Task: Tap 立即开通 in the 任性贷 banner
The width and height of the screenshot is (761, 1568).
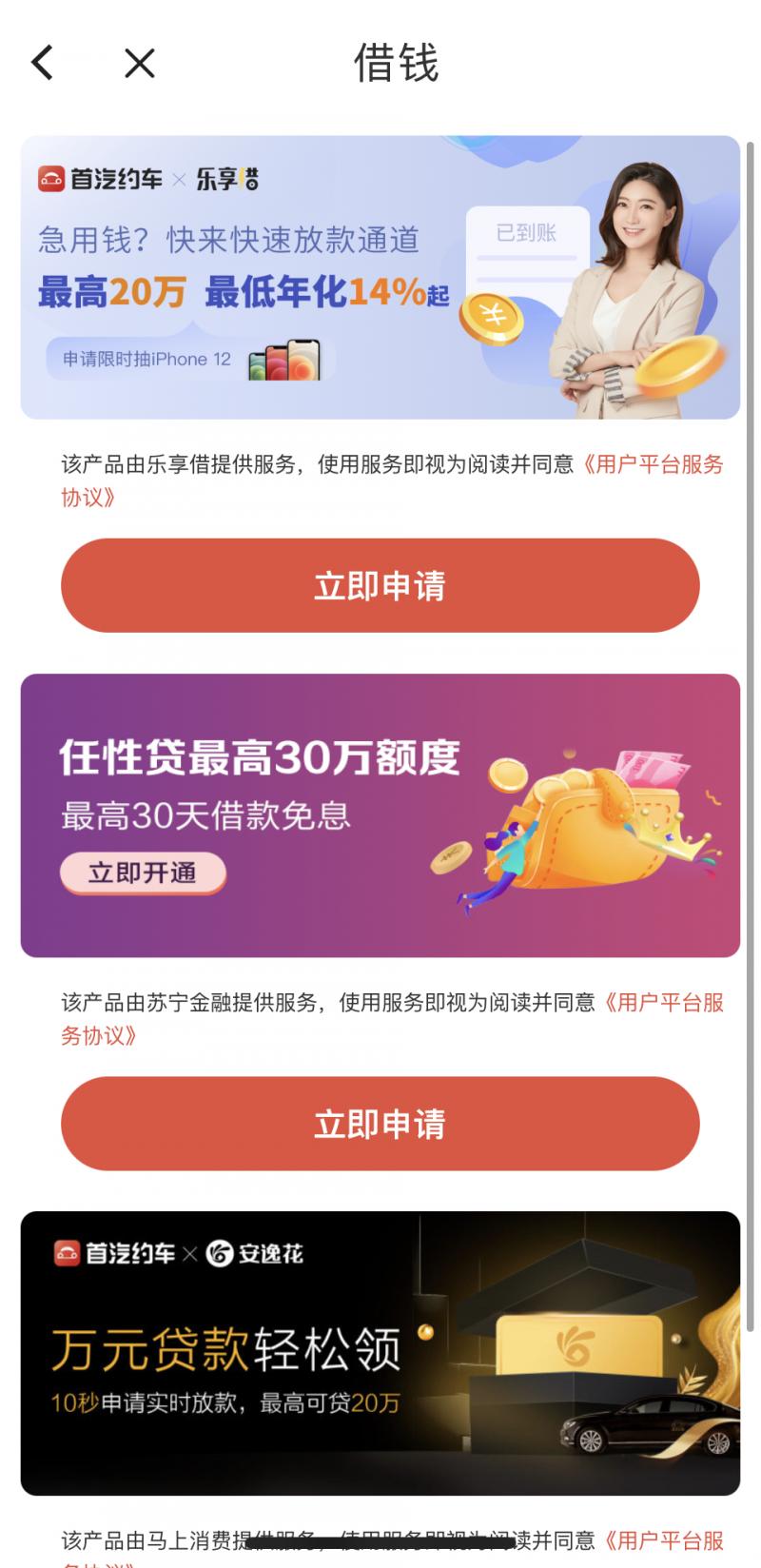Action: click(x=143, y=872)
